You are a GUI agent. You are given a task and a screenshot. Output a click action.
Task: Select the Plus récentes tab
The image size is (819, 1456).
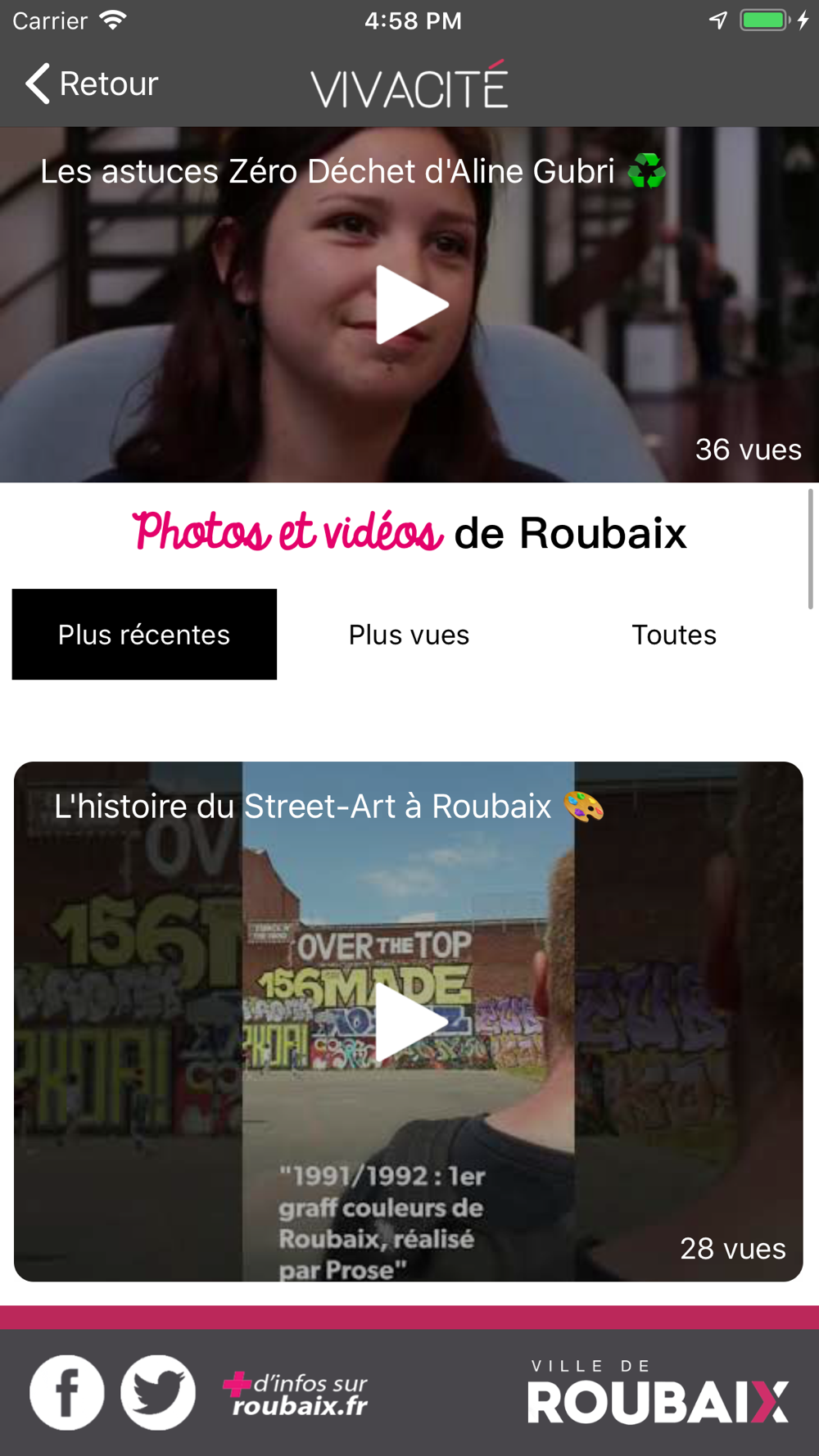144,635
